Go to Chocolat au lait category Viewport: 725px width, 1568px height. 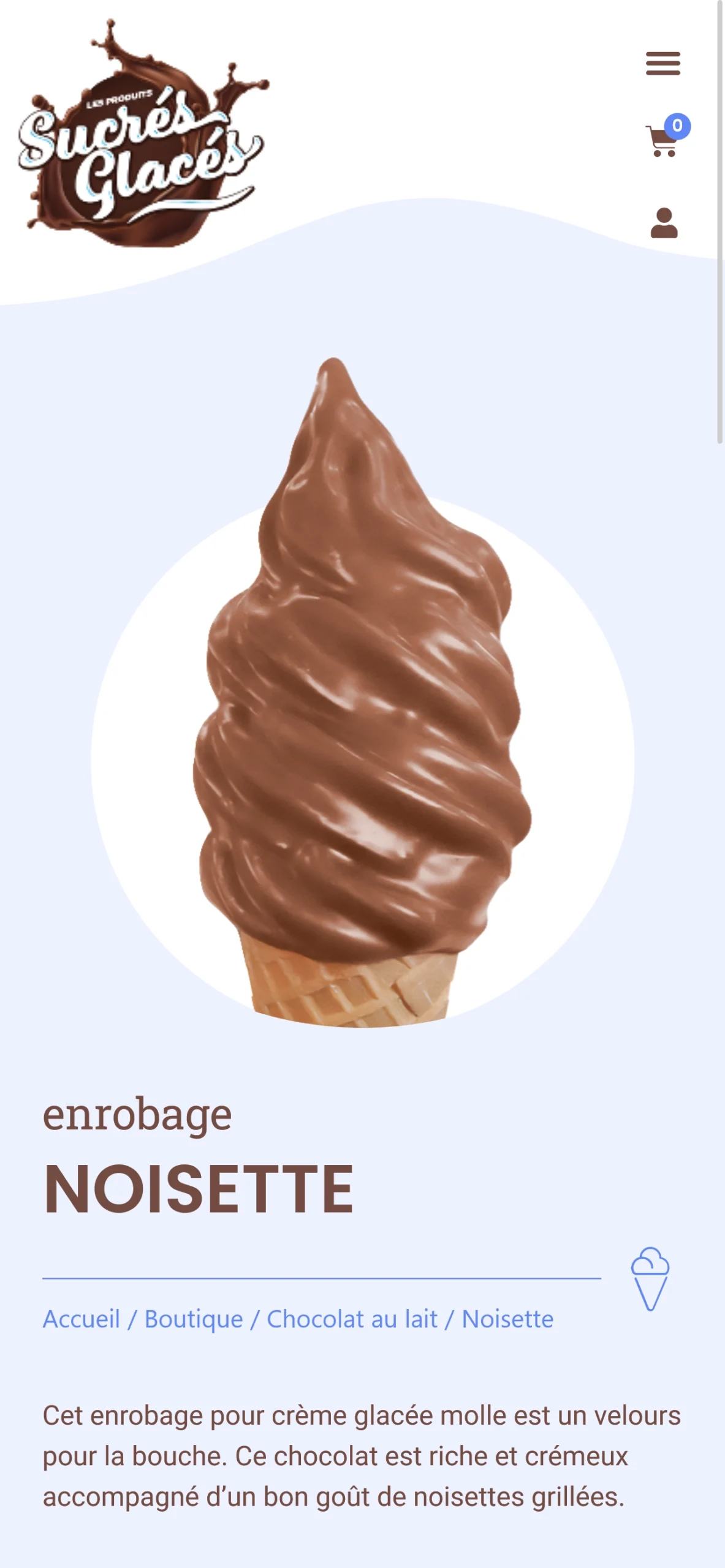[352, 1319]
